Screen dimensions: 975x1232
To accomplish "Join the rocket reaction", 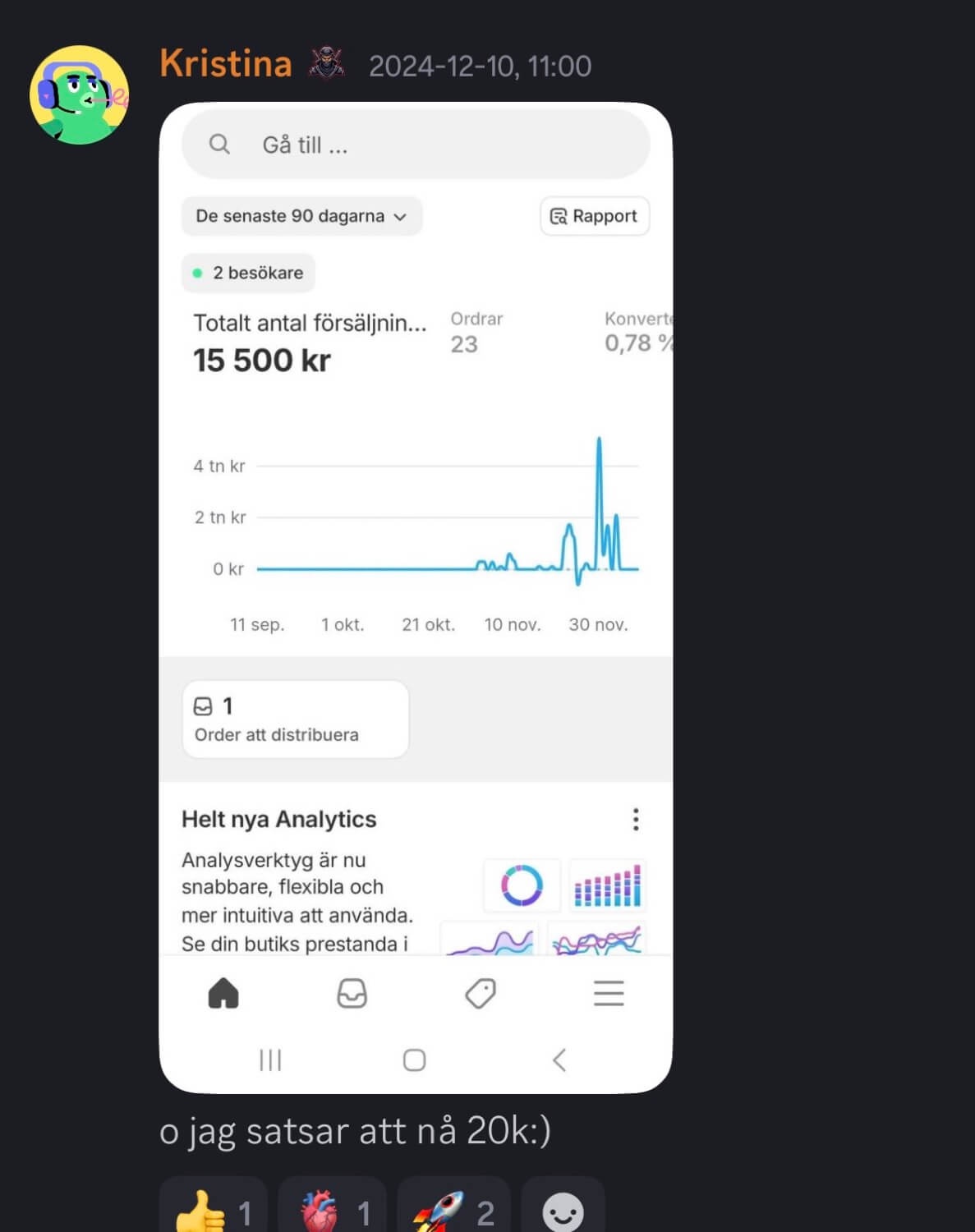I will (x=453, y=1209).
